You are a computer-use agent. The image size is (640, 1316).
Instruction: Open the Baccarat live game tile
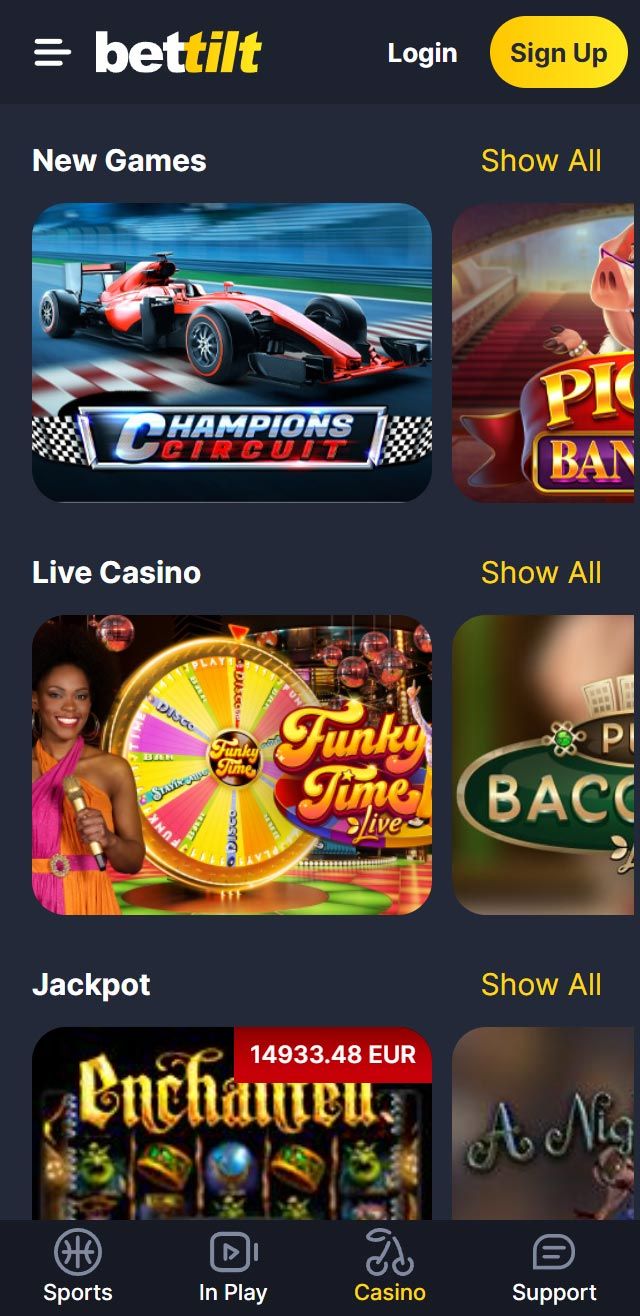(544, 764)
